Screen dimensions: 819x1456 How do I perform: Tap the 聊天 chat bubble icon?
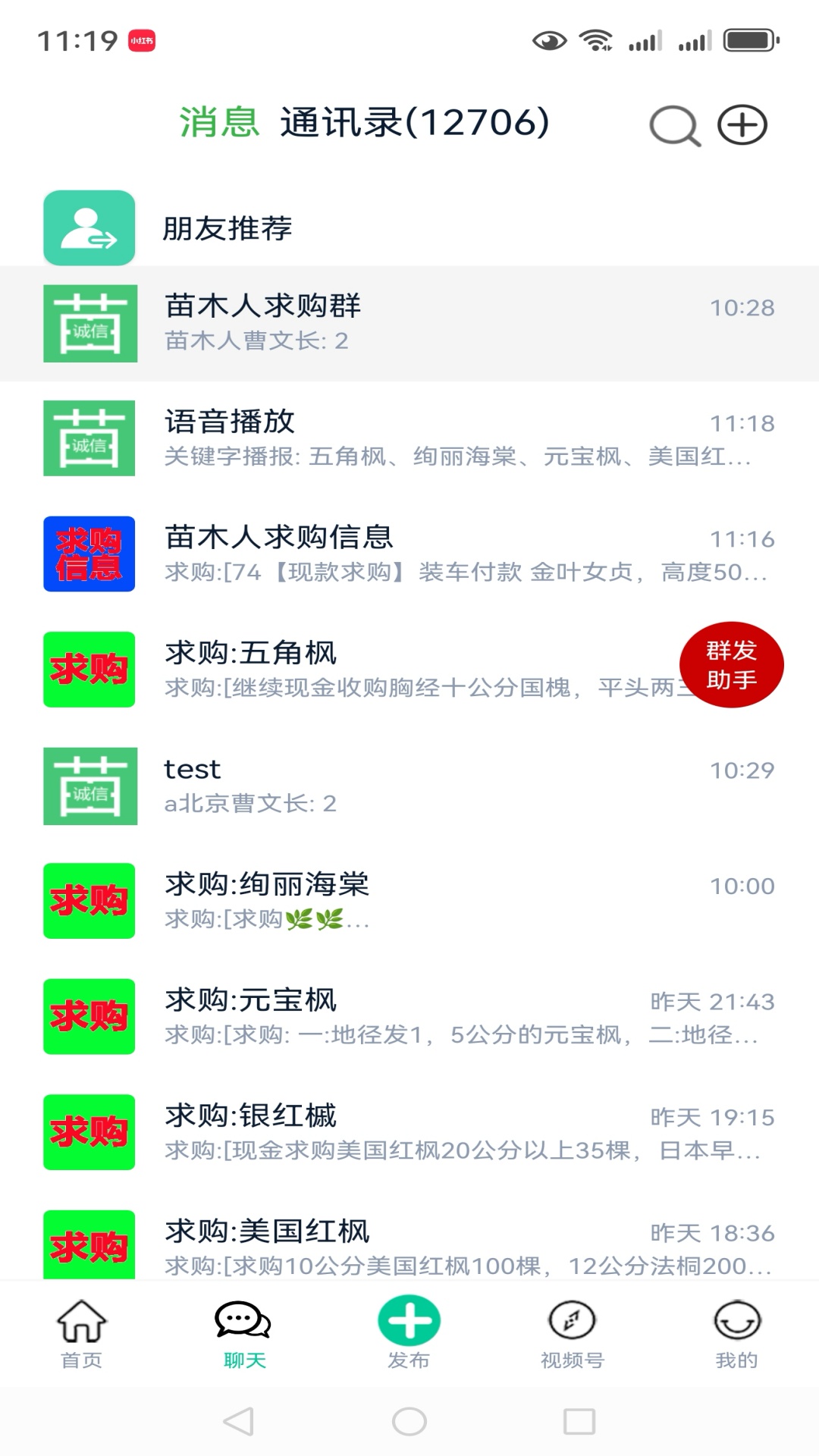point(244,1323)
